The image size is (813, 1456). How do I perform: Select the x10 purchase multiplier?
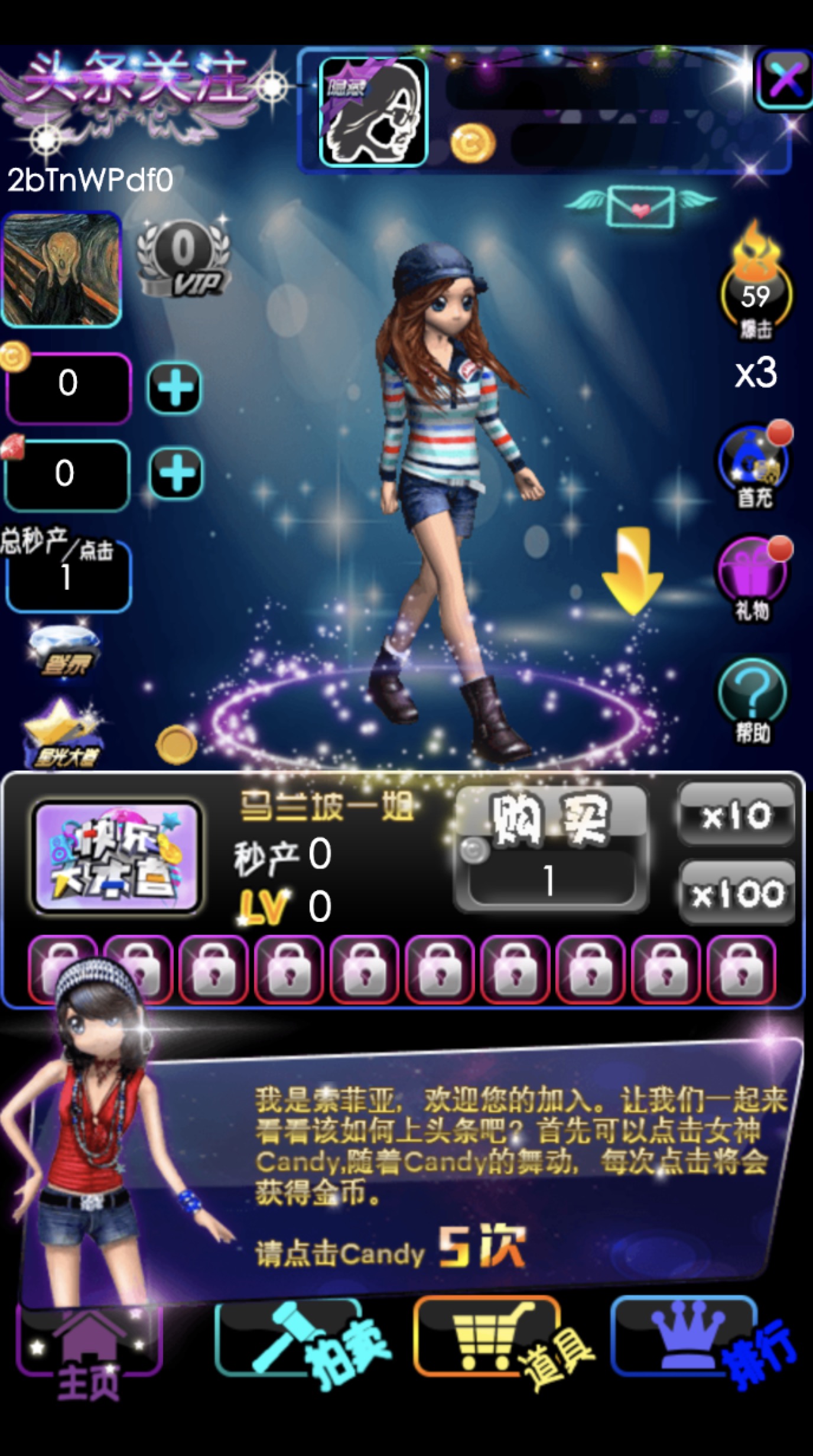point(737,815)
